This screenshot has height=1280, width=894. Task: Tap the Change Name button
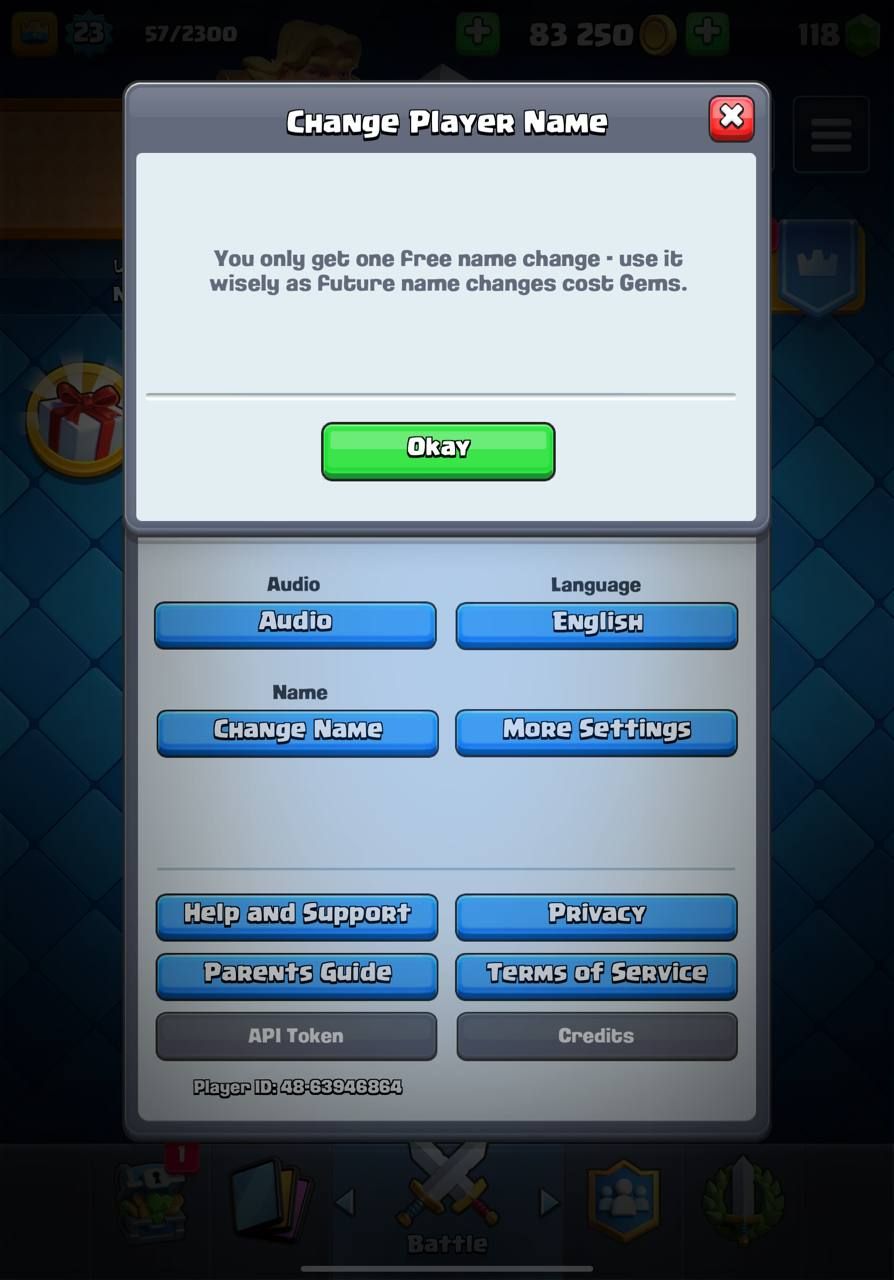click(297, 732)
